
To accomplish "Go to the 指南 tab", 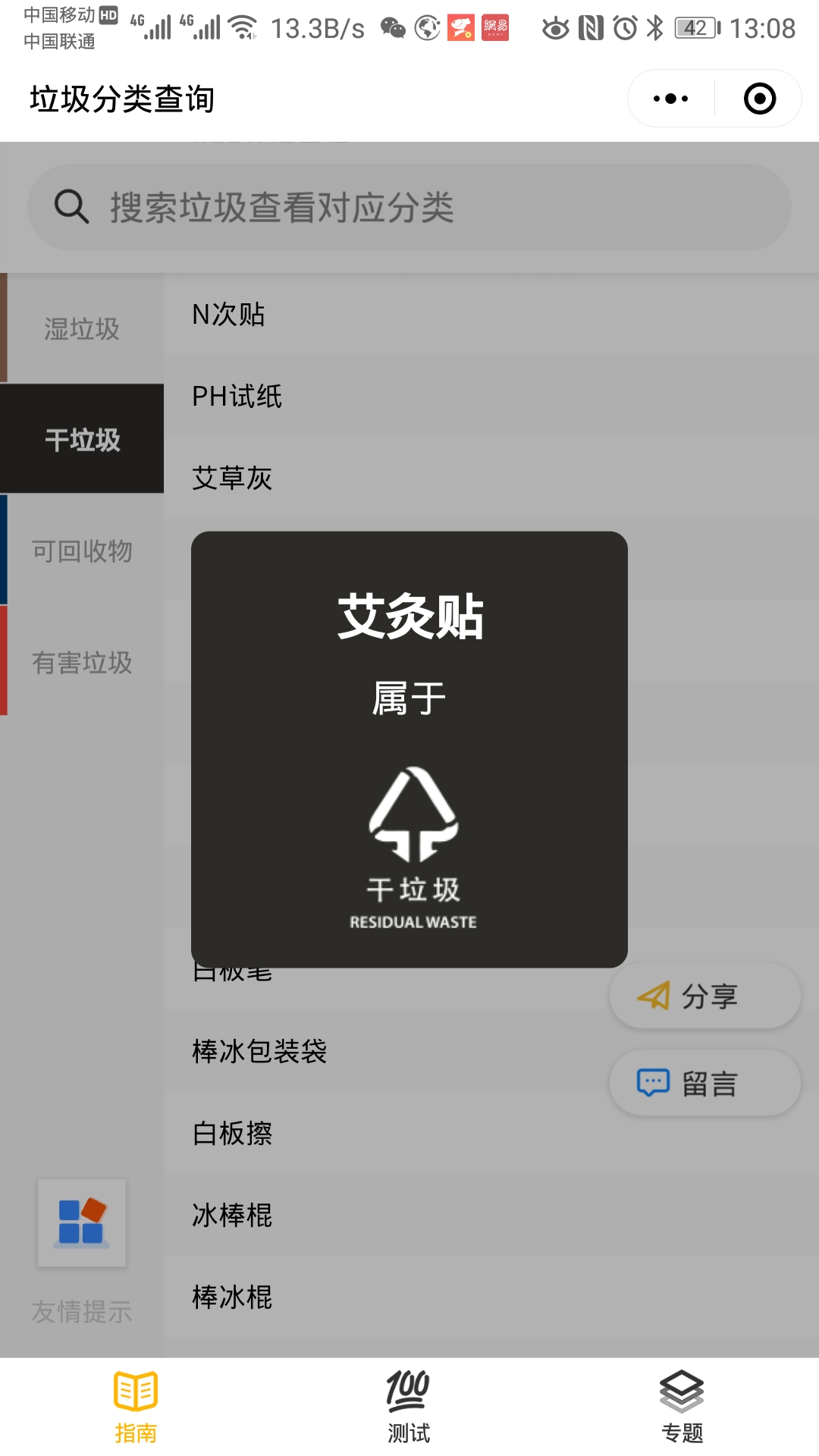I will pos(136,1407).
